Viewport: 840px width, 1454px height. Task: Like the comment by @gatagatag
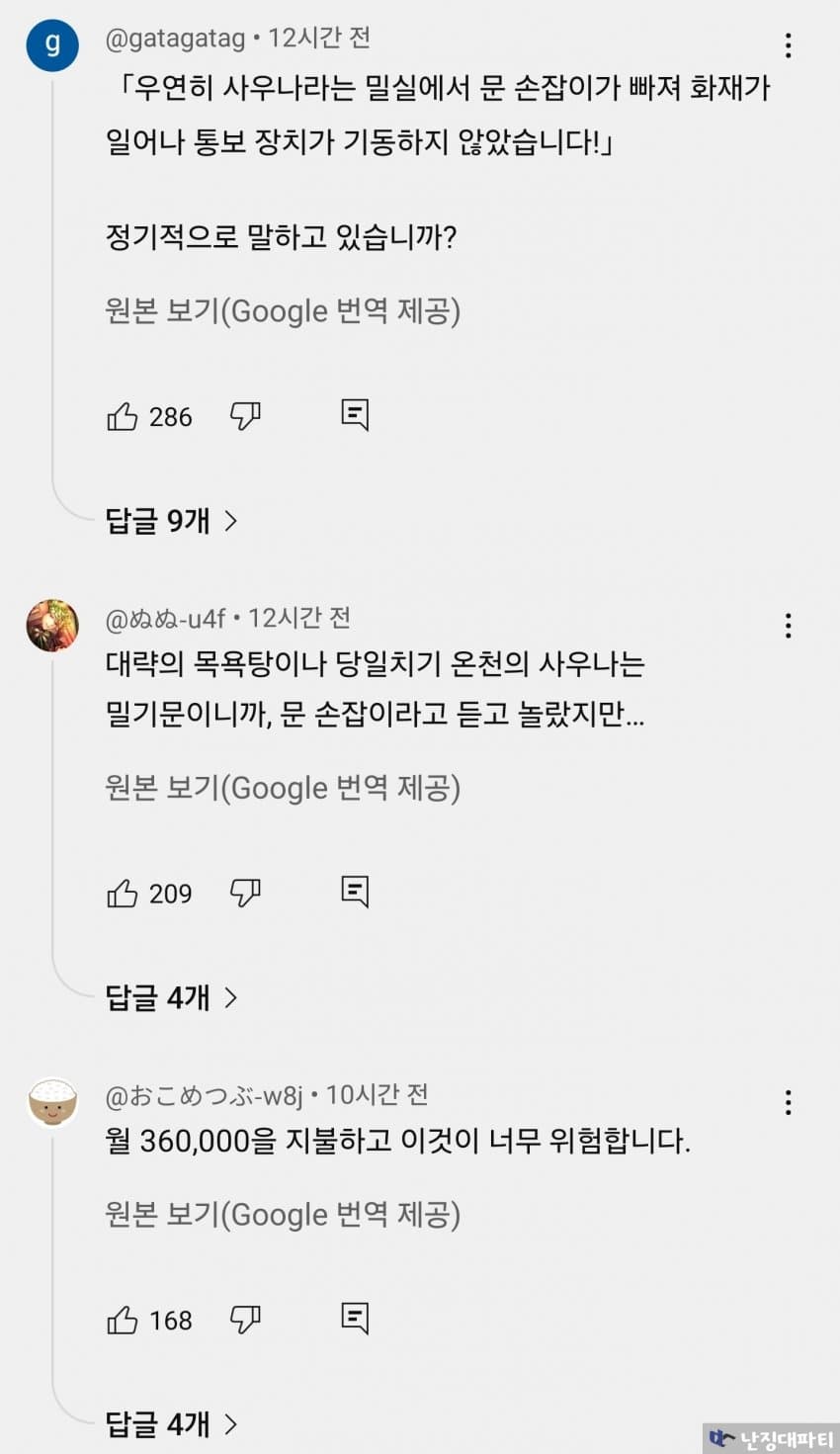tap(123, 417)
